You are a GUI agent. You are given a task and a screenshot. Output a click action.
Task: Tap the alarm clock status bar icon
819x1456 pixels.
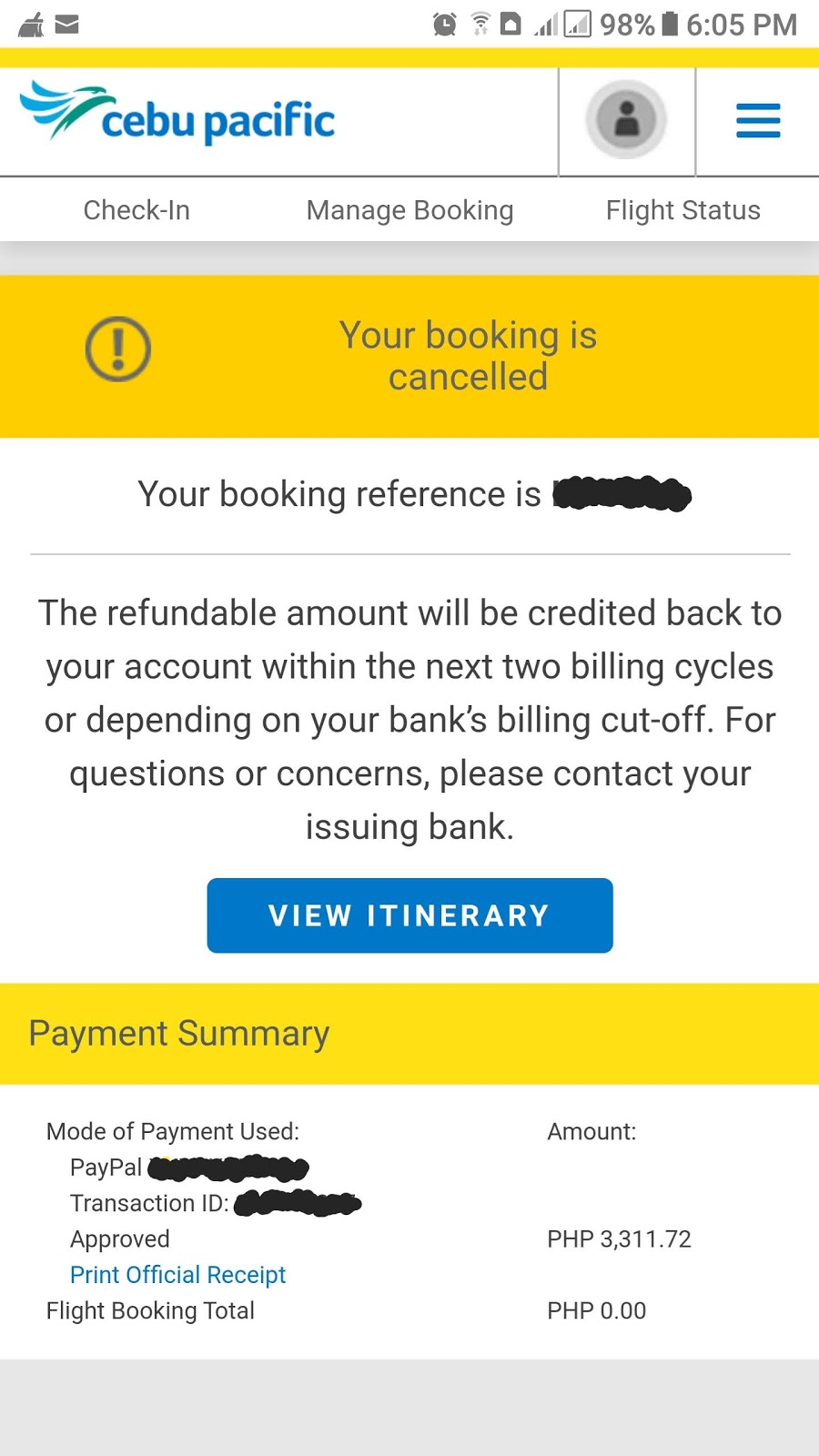click(x=444, y=25)
